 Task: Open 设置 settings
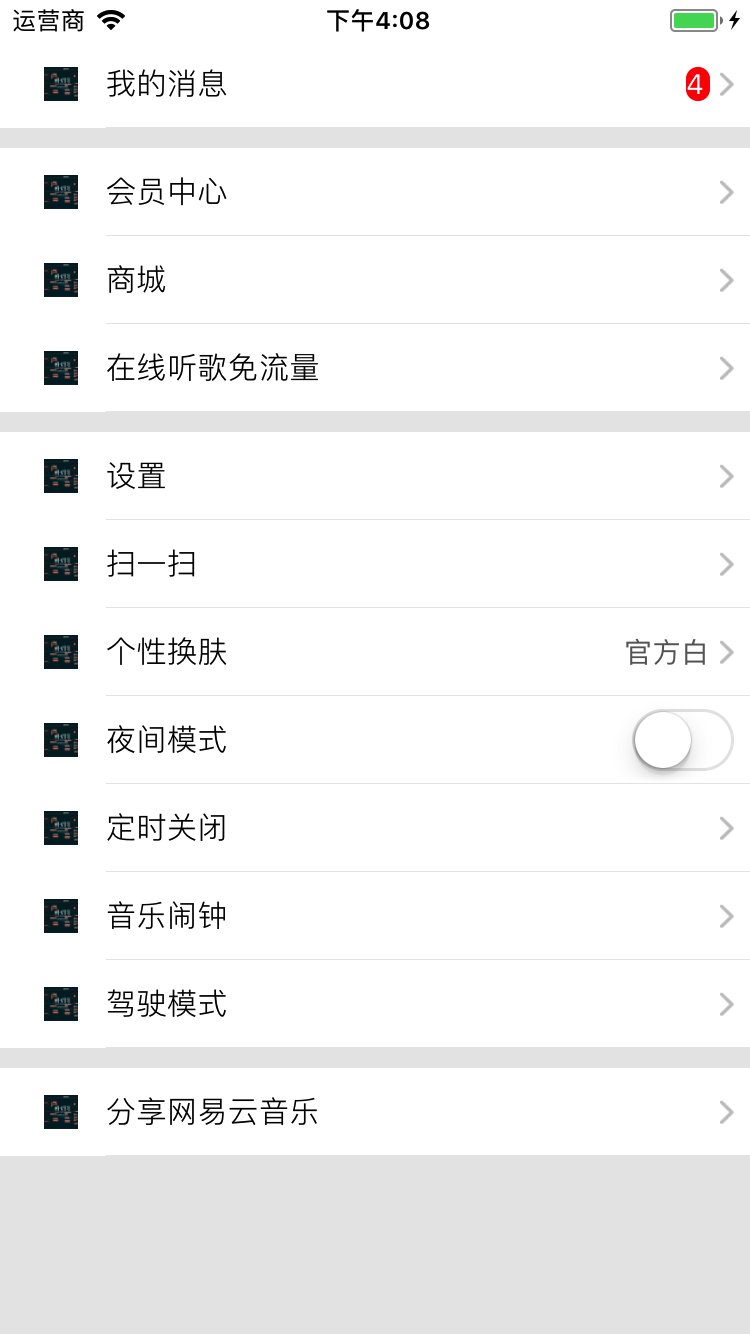coord(375,476)
